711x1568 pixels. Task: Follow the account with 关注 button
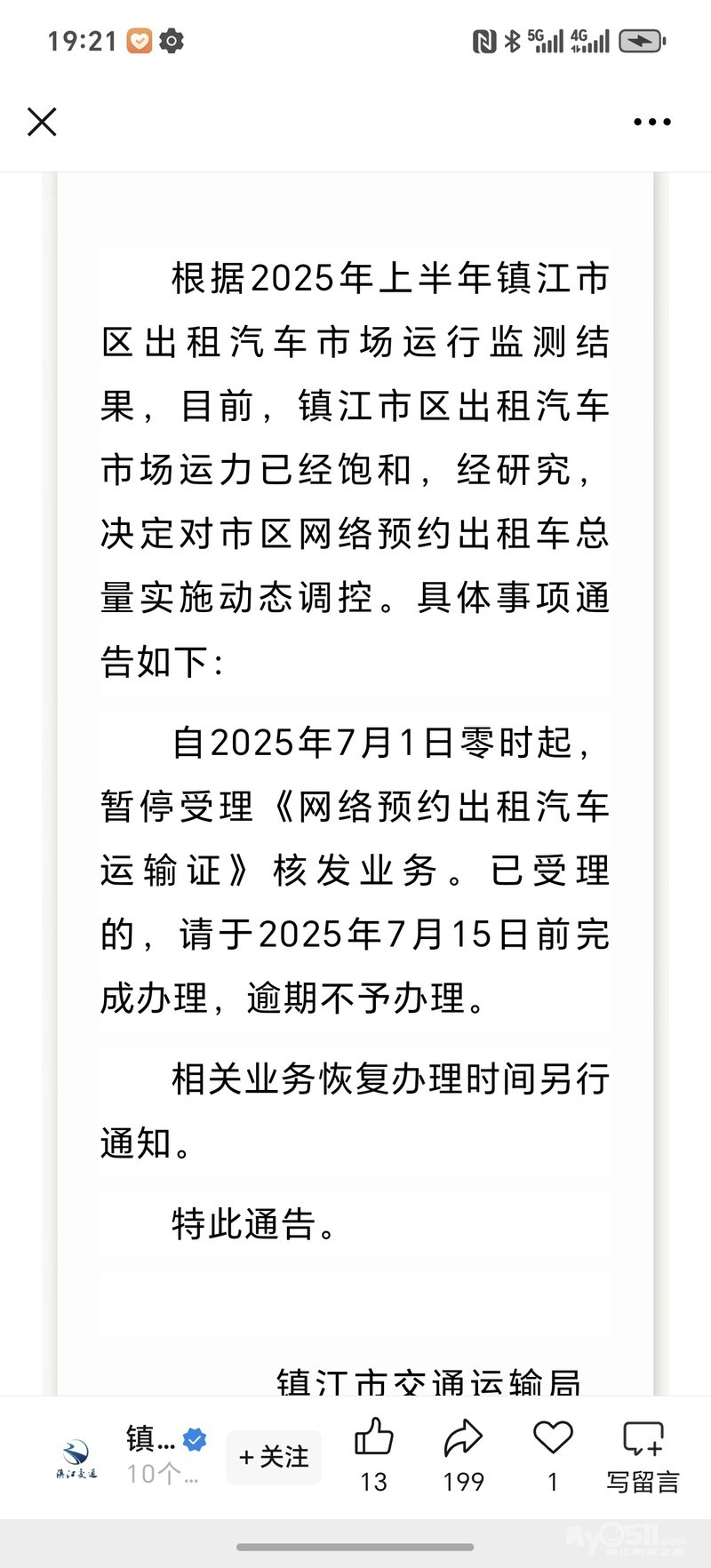click(x=274, y=1457)
